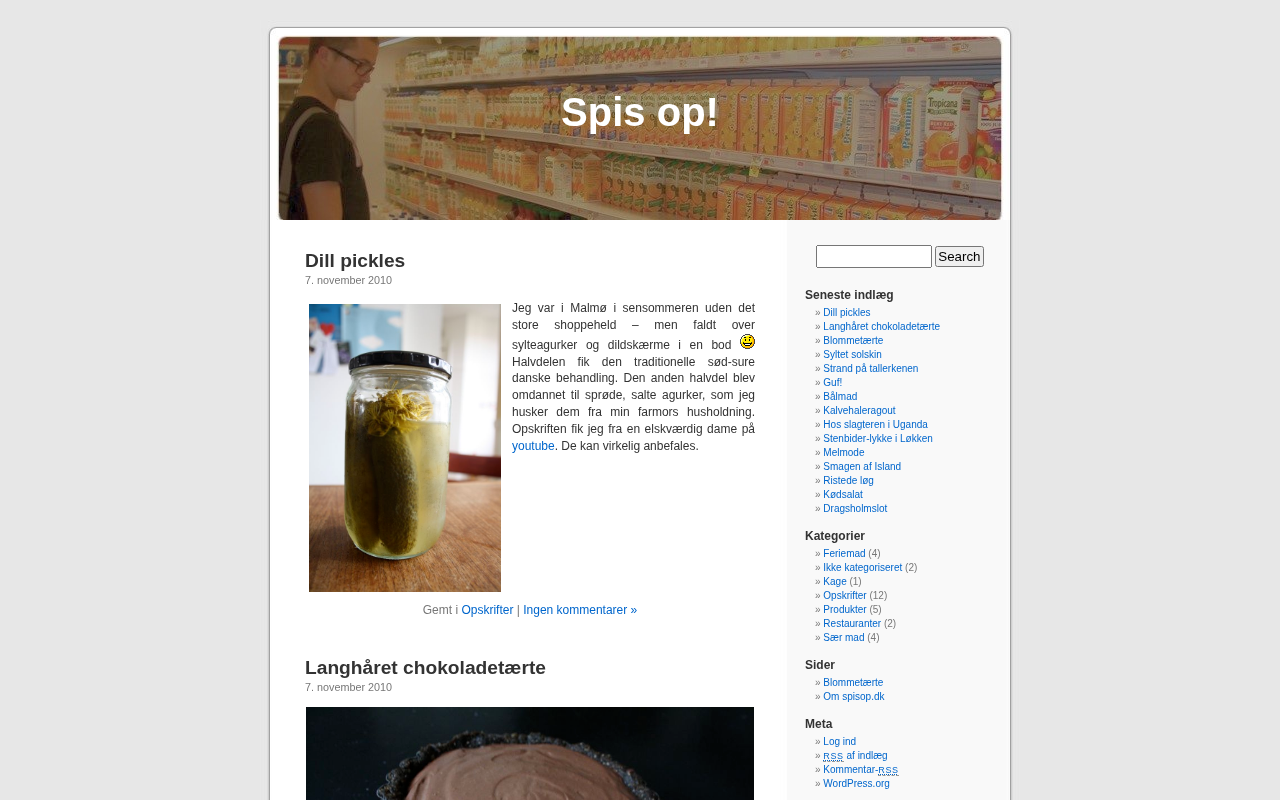Open the Dill pickles post title

[355, 261]
